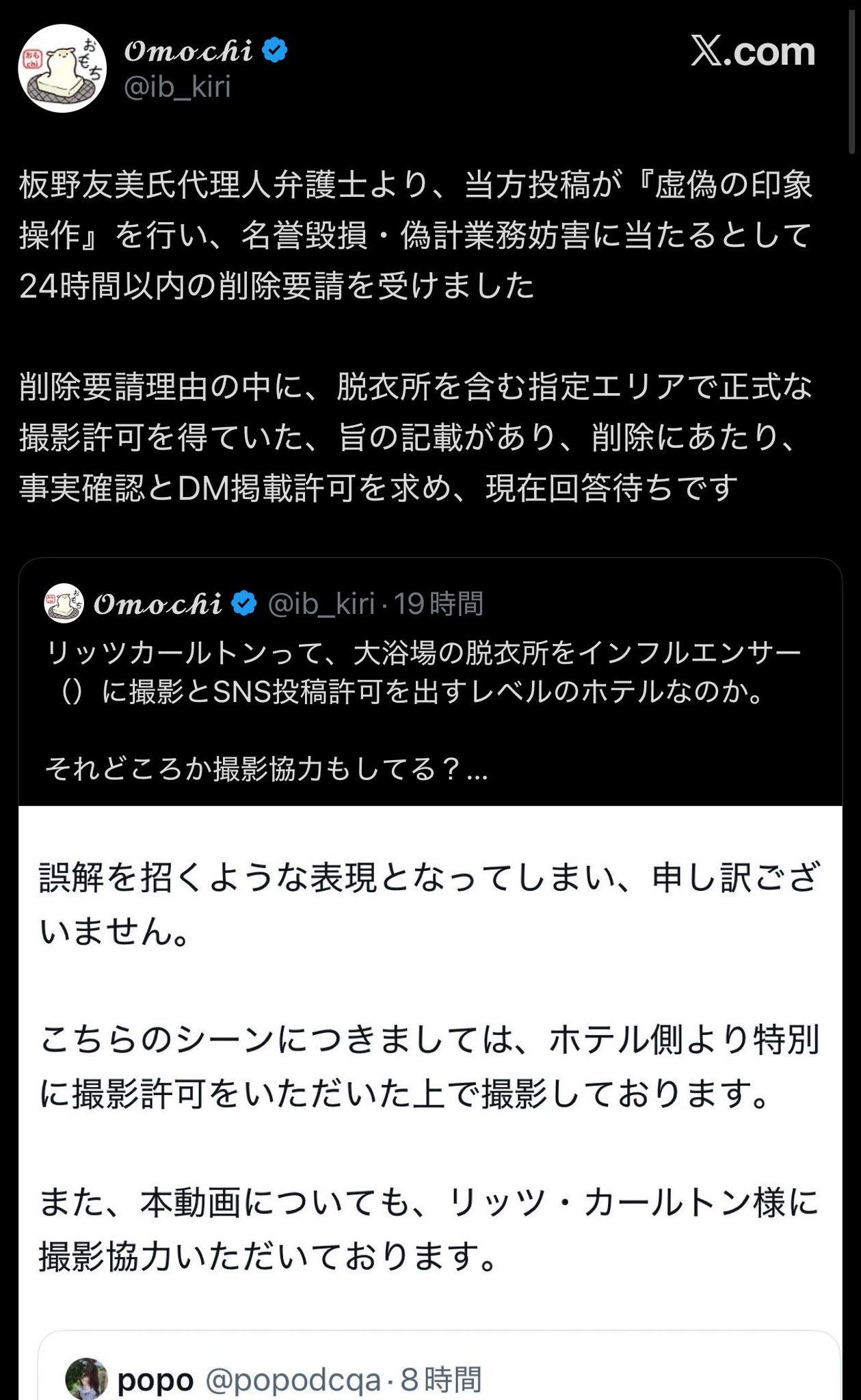View the attached white text image

(x=430, y=1066)
